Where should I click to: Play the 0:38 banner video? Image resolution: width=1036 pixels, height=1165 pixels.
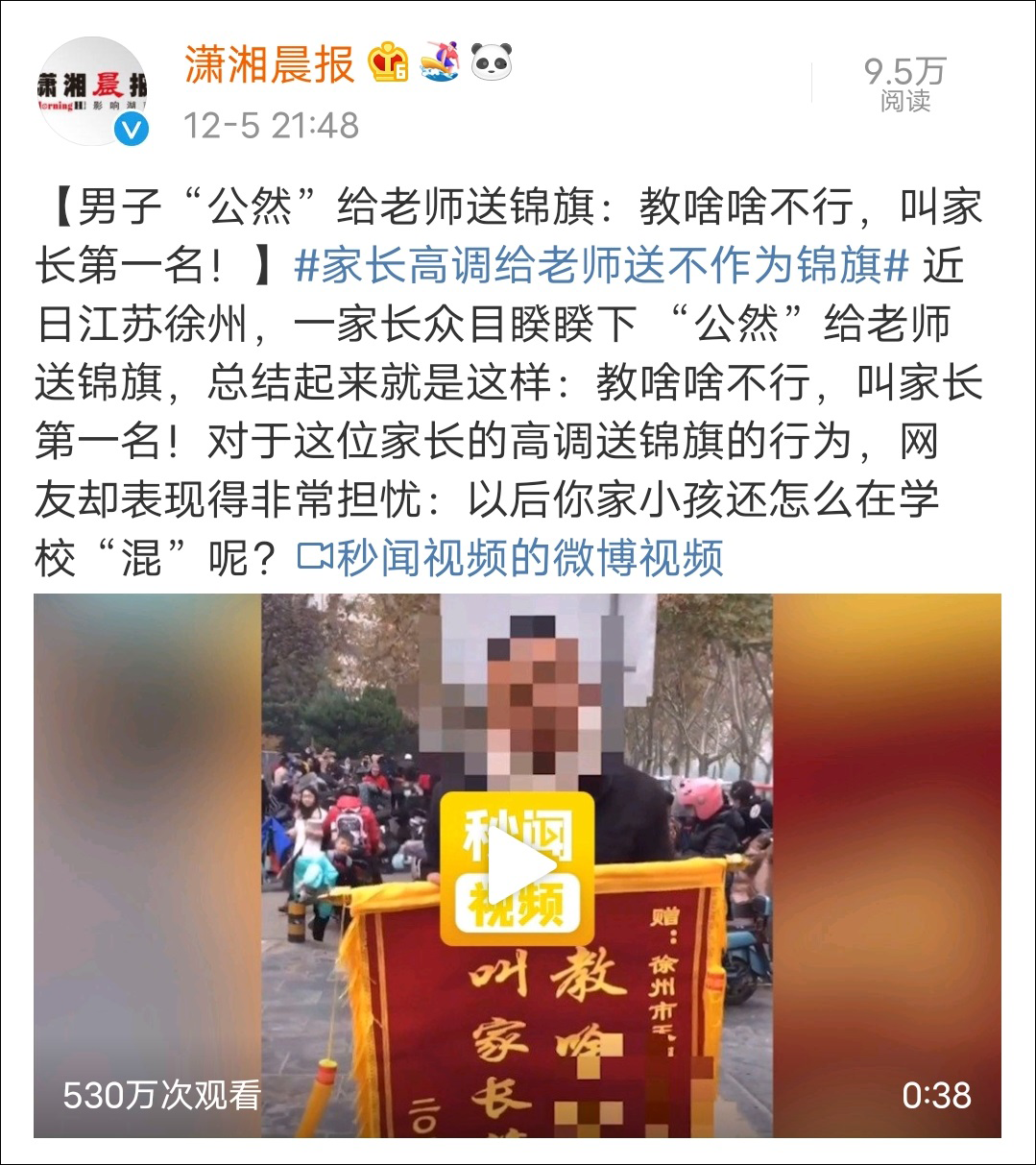point(517,864)
